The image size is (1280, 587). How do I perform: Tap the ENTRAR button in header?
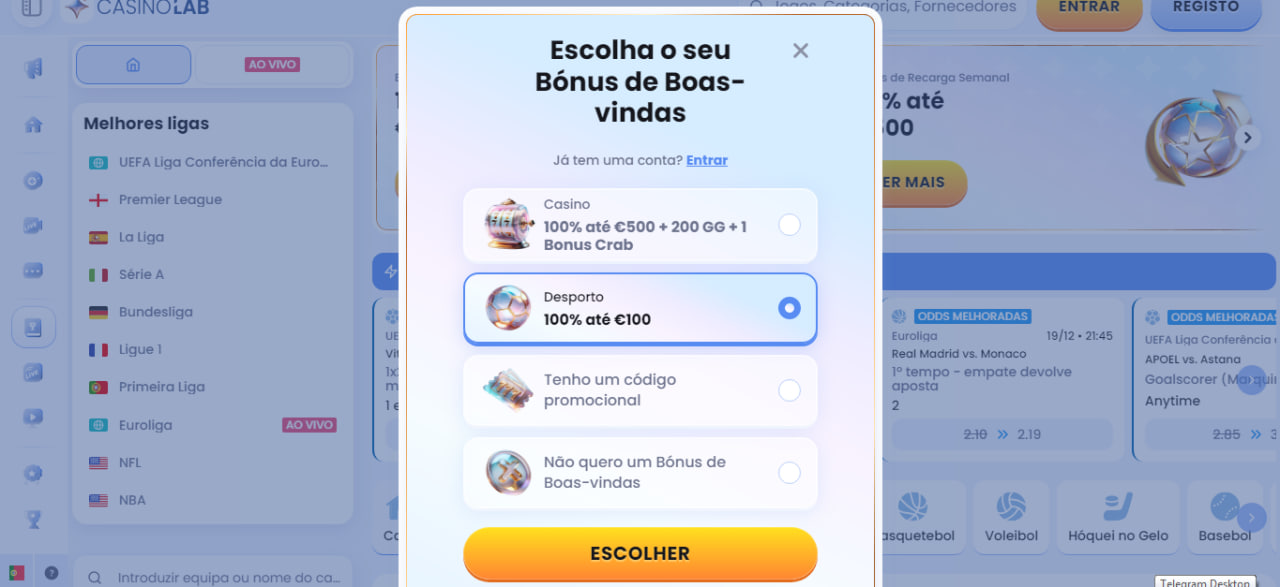[x=1089, y=8]
